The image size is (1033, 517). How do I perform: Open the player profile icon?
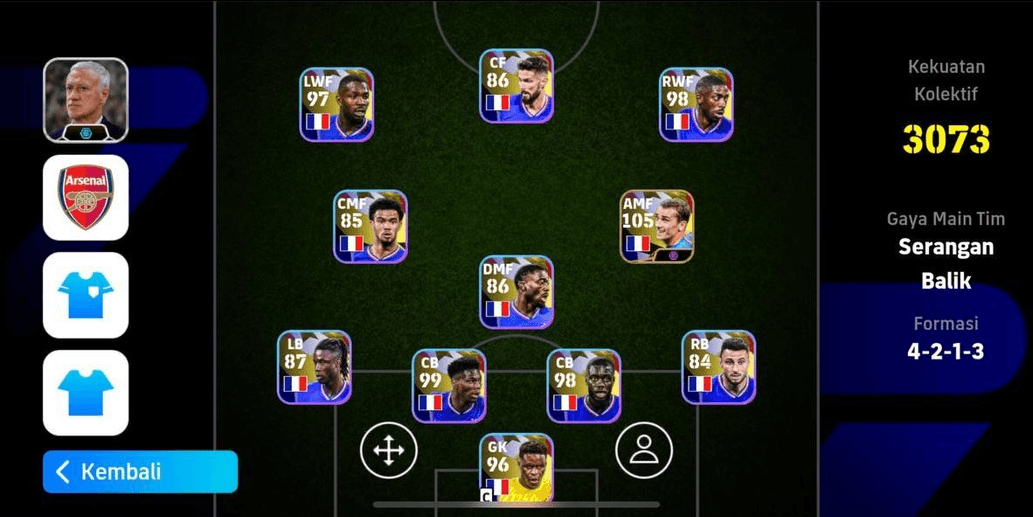click(x=644, y=451)
